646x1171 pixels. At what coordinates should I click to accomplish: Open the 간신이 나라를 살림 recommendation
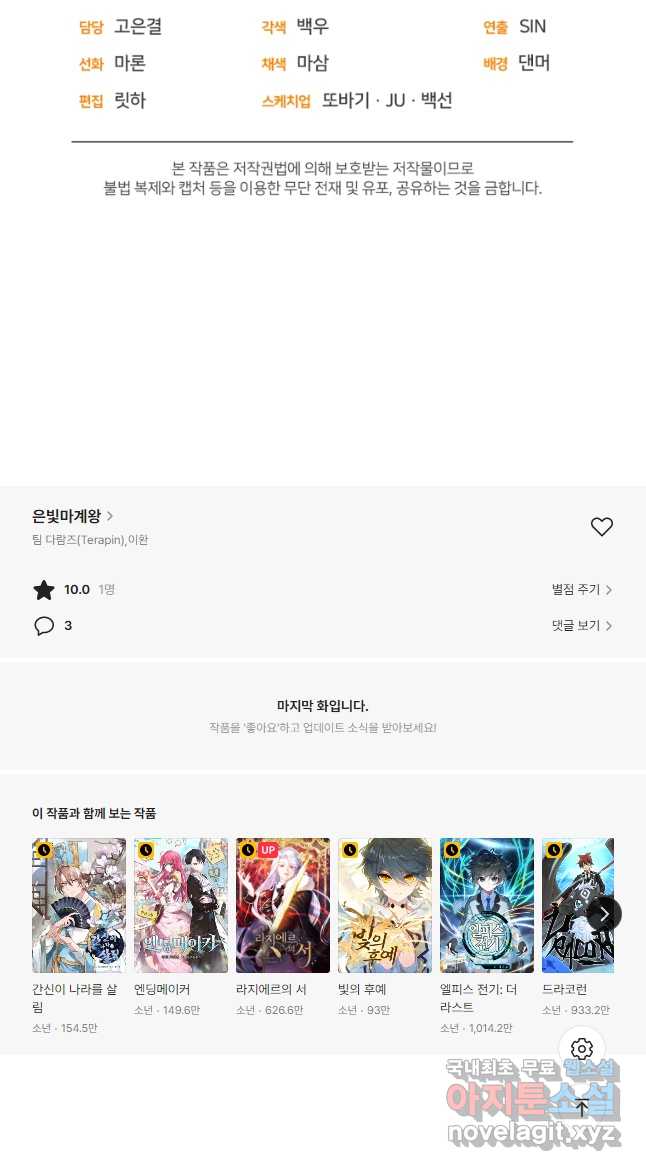pyautogui.click(x=79, y=905)
